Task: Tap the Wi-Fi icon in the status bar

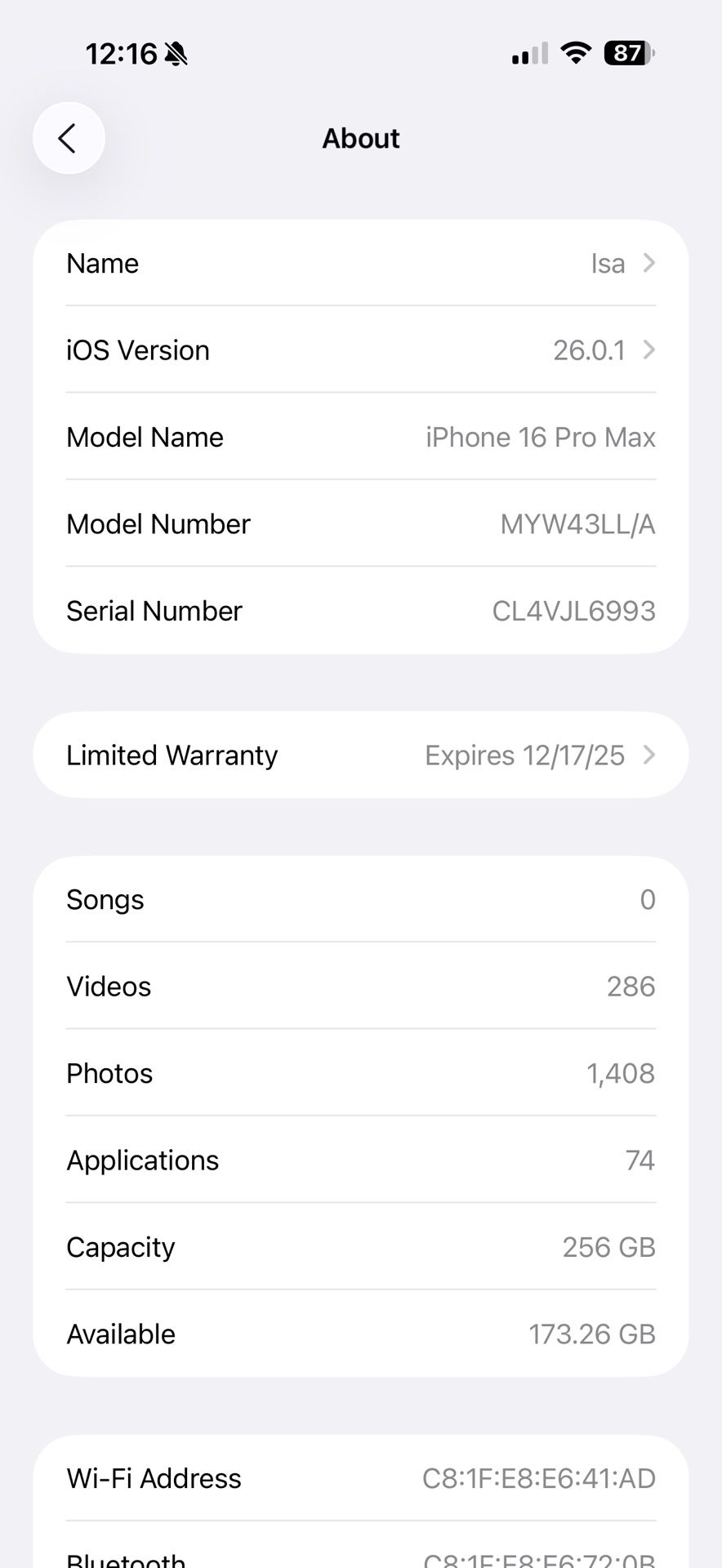Action: click(x=574, y=52)
